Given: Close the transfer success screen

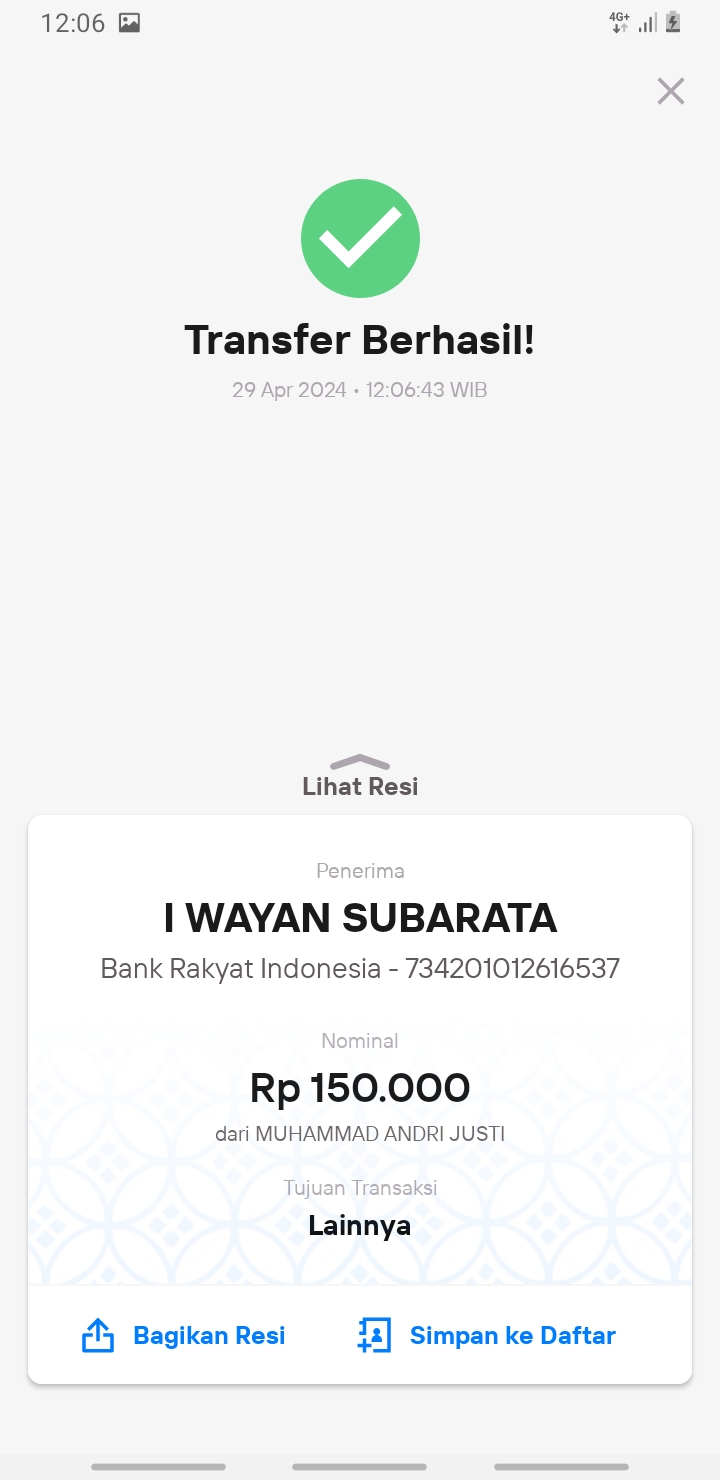Looking at the screenshot, I should (670, 91).
